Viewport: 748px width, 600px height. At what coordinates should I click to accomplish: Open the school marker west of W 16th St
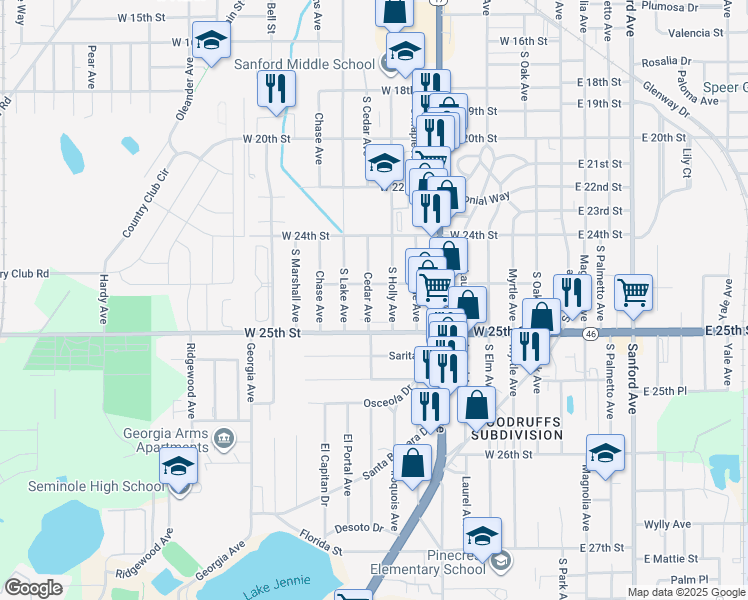211,41
